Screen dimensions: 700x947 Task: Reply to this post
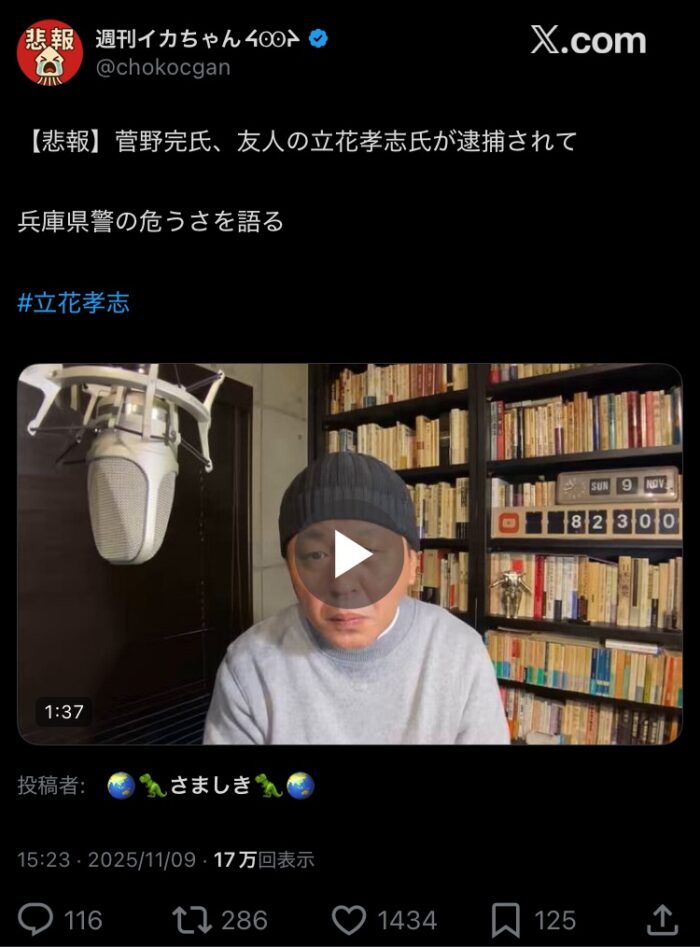pos(37,919)
